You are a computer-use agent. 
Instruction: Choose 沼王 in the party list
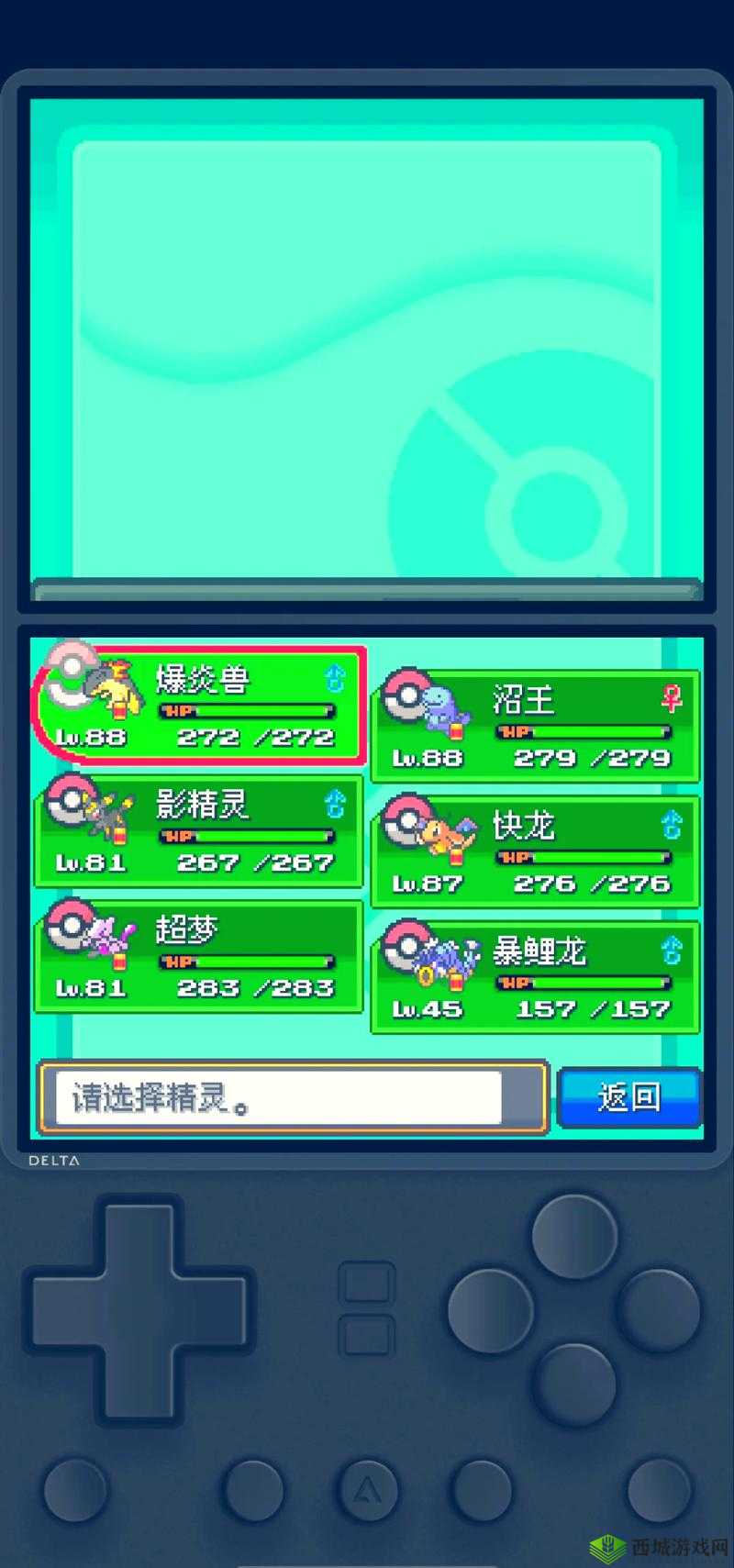pyautogui.click(x=536, y=727)
